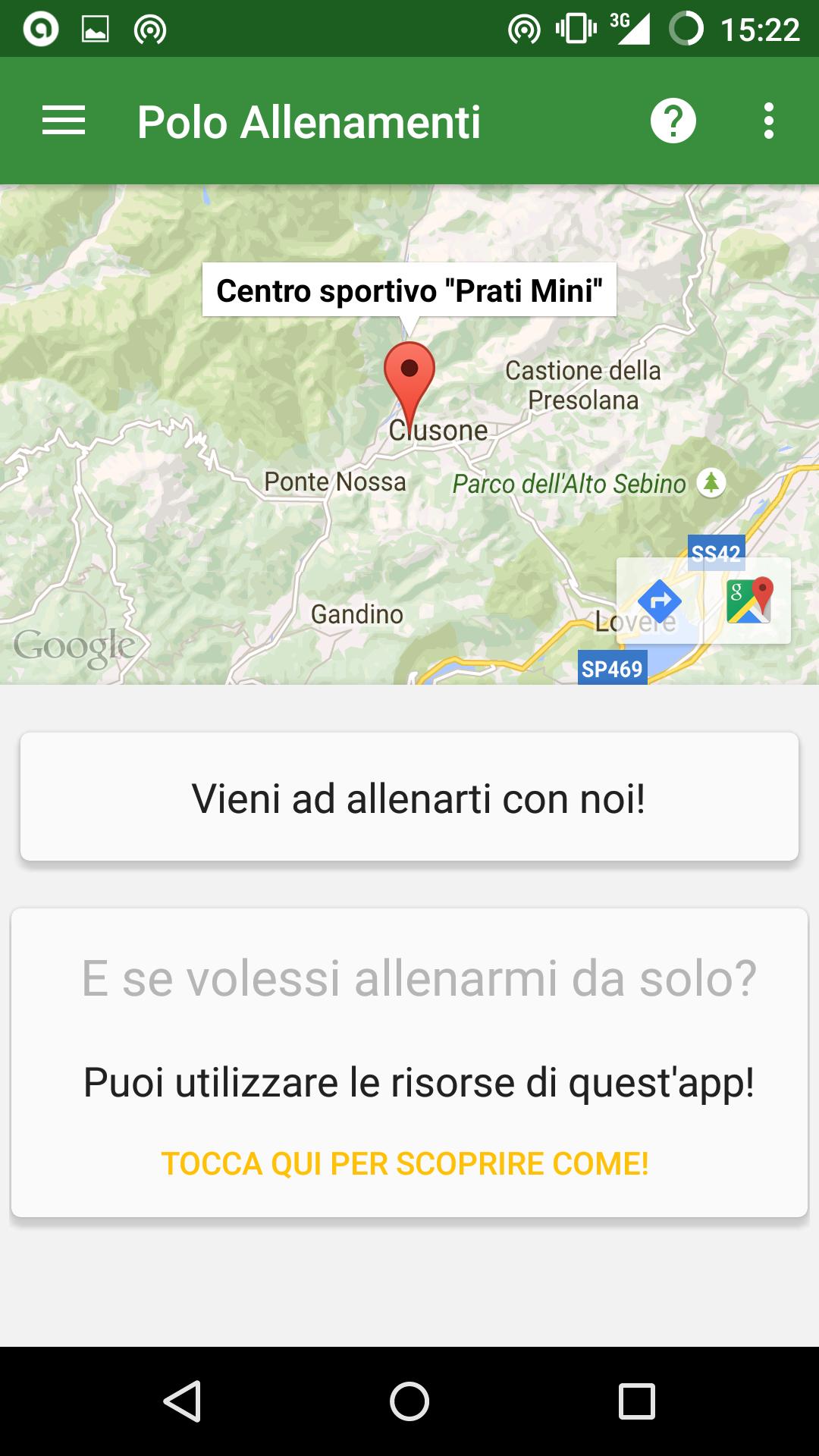Open the hamburger navigation drawer

64,121
